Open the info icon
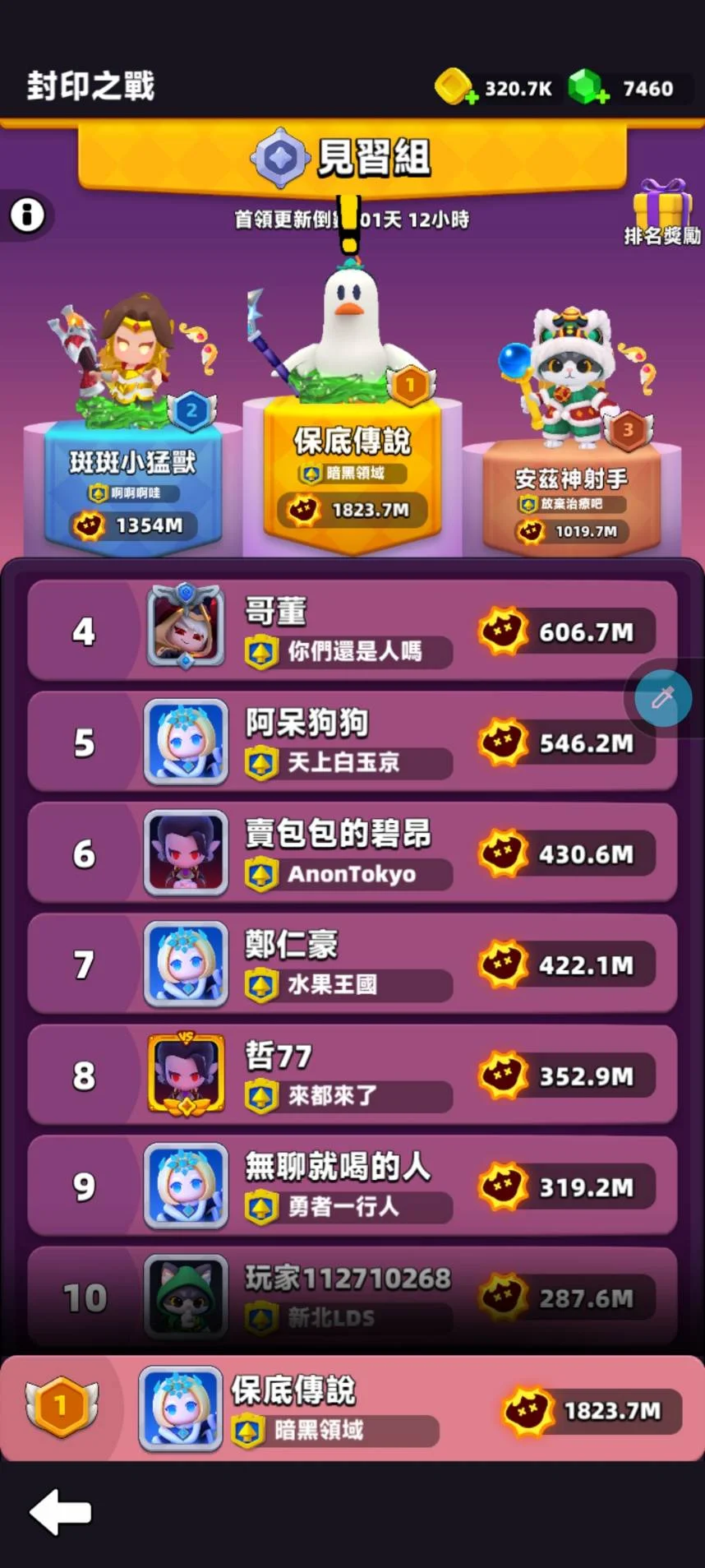Viewport: 705px width, 1568px height. click(x=27, y=215)
